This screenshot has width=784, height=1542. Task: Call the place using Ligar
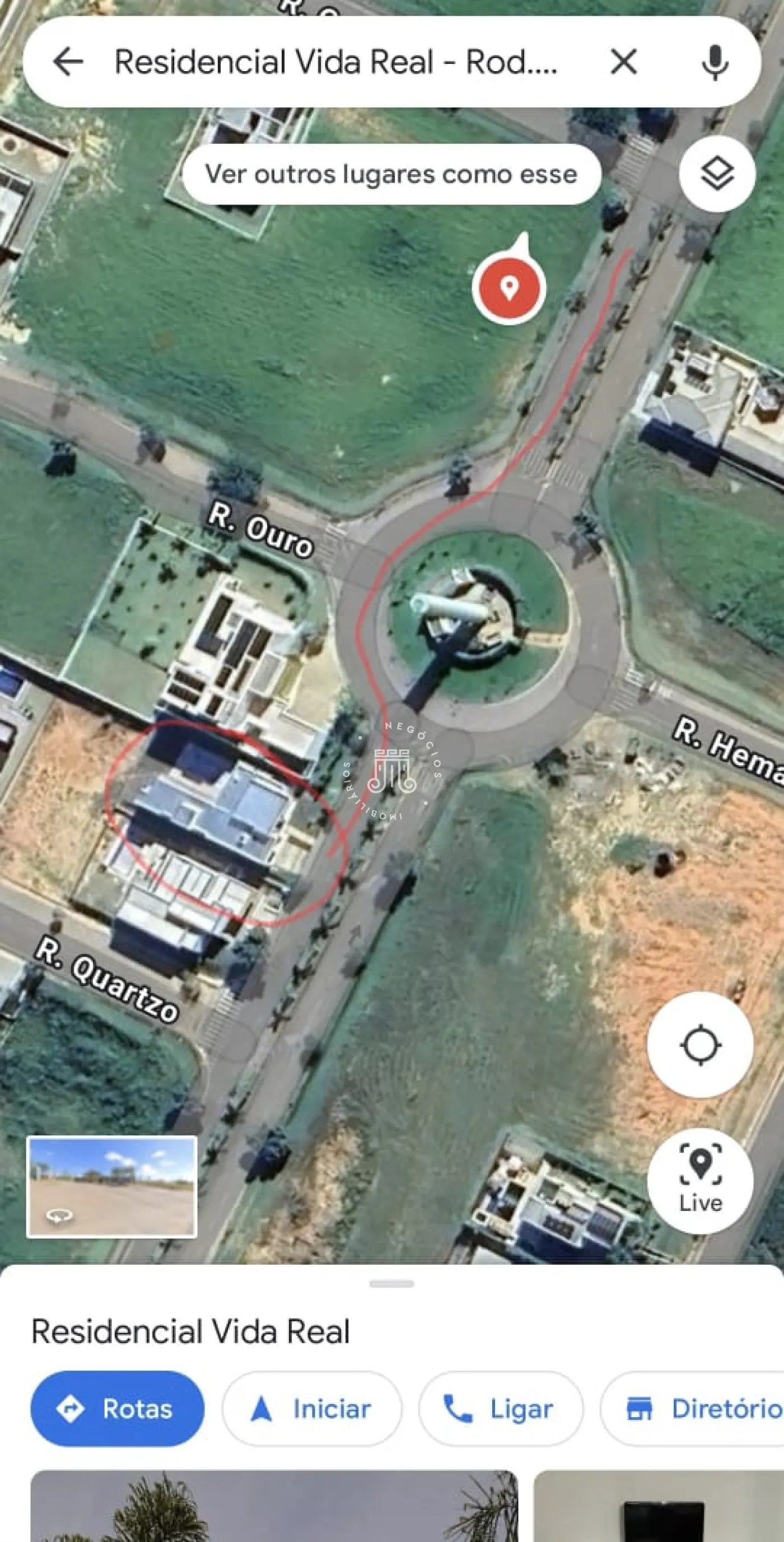pos(500,1409)
